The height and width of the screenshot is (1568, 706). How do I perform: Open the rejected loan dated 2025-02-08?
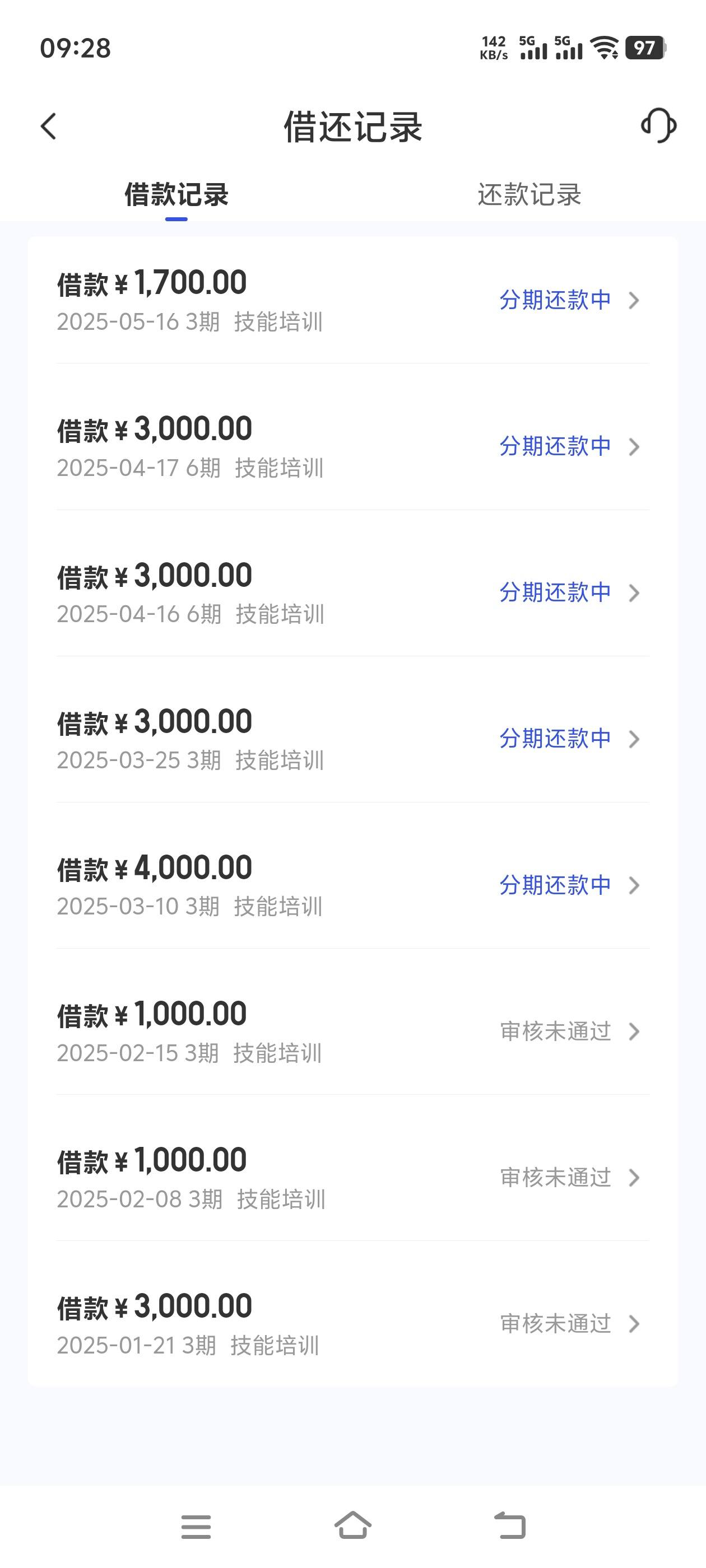pyautogui.click(x=352, y=1177)
